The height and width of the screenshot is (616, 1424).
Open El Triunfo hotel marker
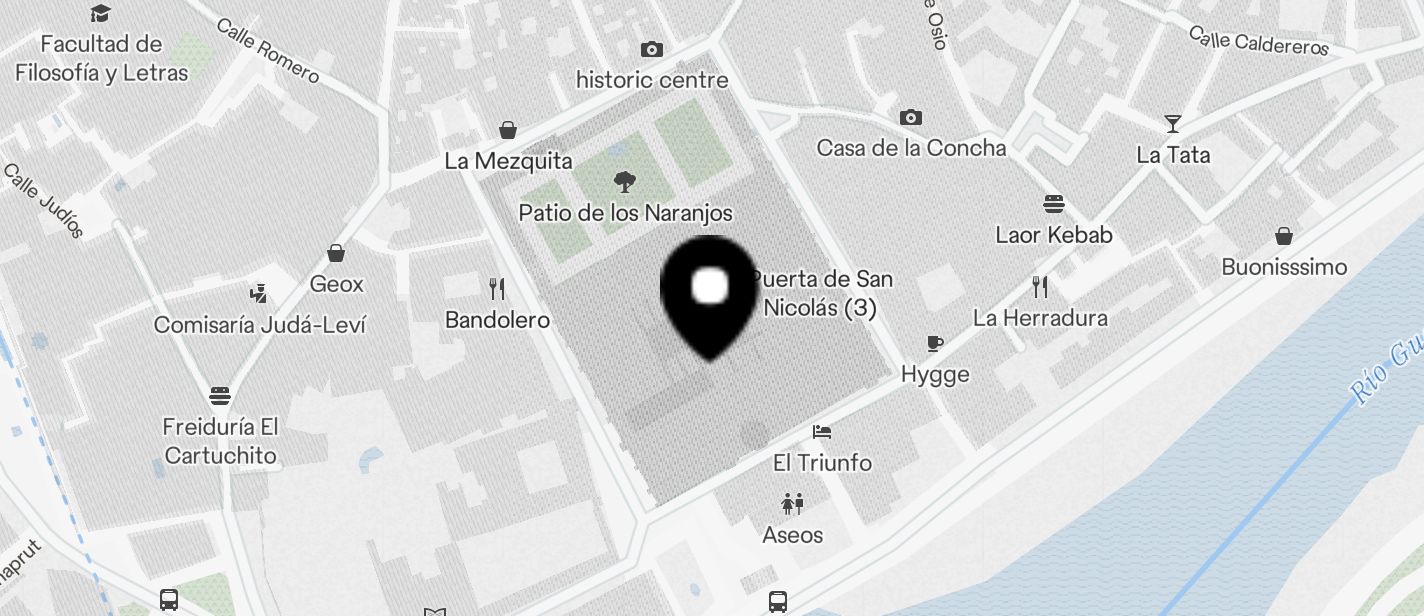tap(822, 432)
